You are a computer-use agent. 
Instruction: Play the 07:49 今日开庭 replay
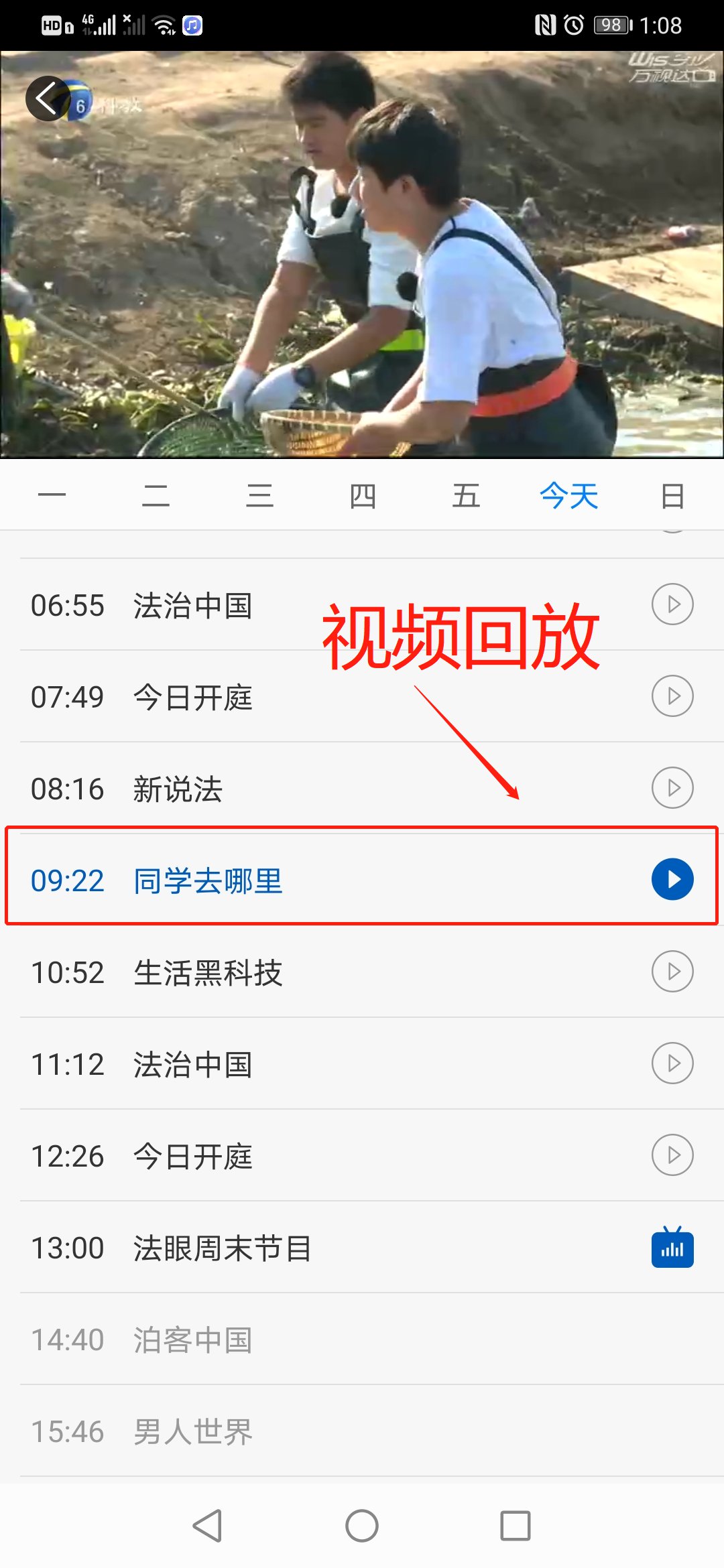[672, 696]
